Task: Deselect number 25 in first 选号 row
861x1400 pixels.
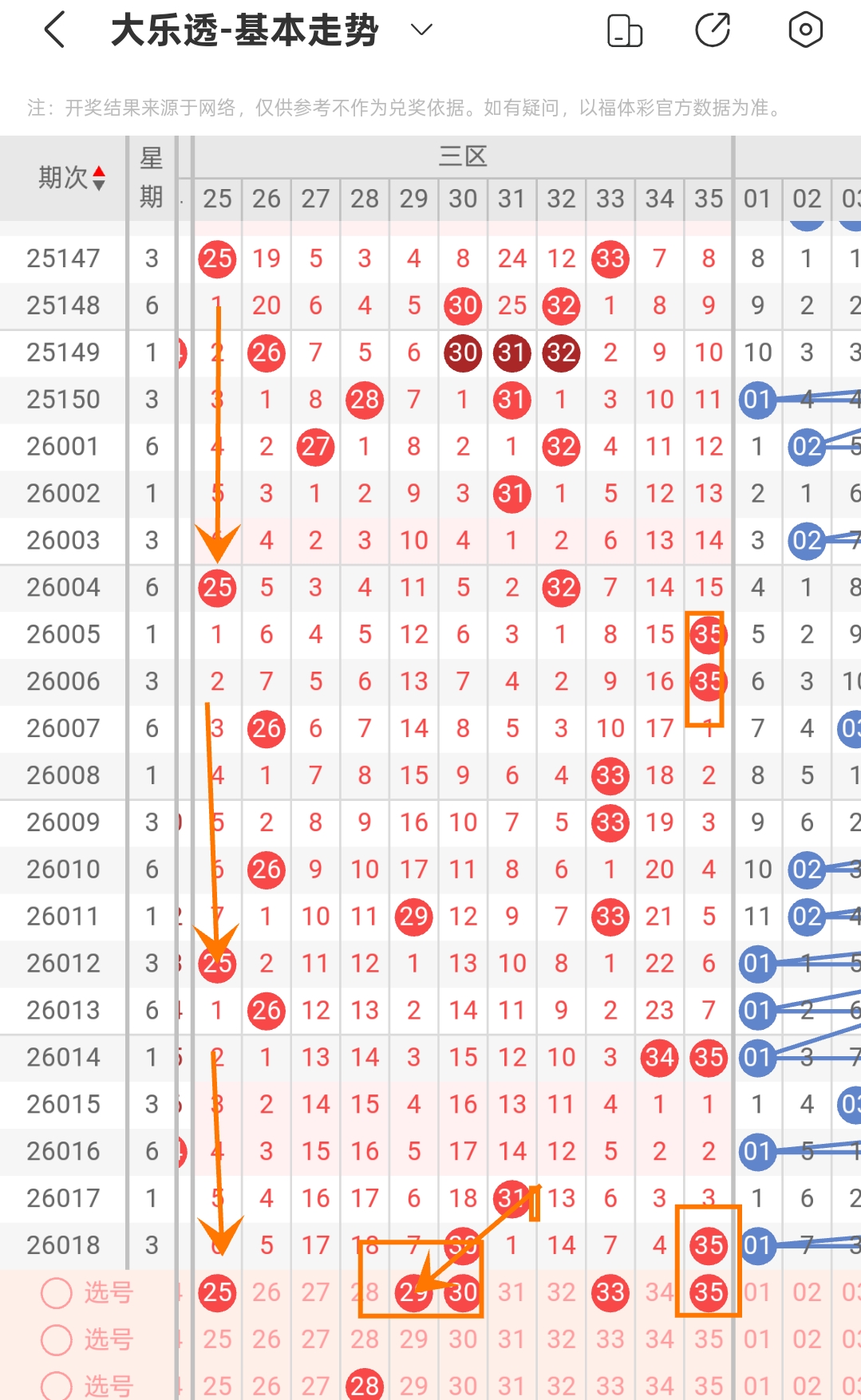Action: (217, 1292)
